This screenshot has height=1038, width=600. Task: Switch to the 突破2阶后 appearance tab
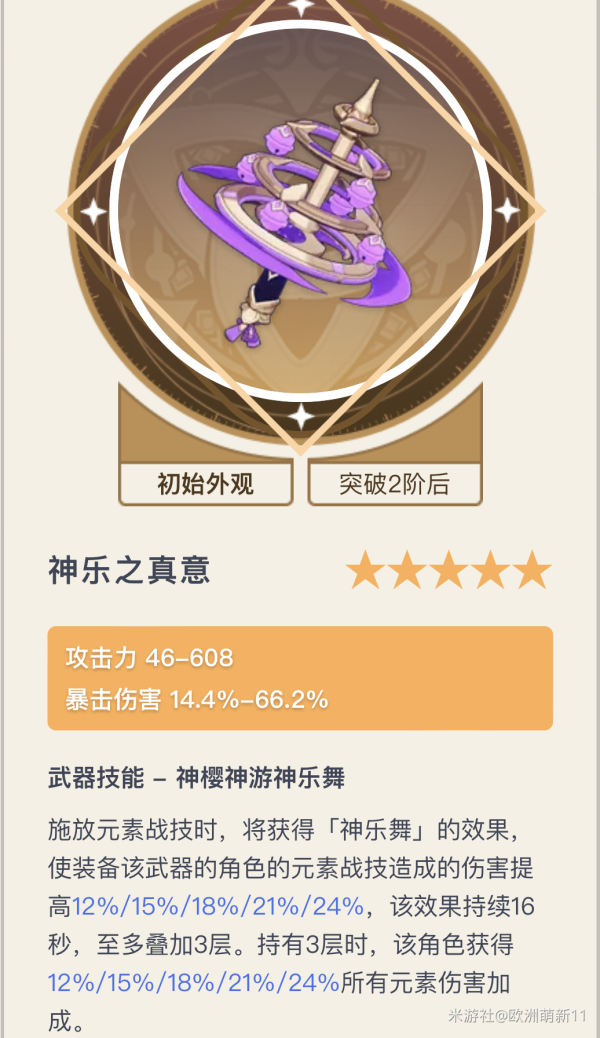pyautogui.click(x=394, y=484)
